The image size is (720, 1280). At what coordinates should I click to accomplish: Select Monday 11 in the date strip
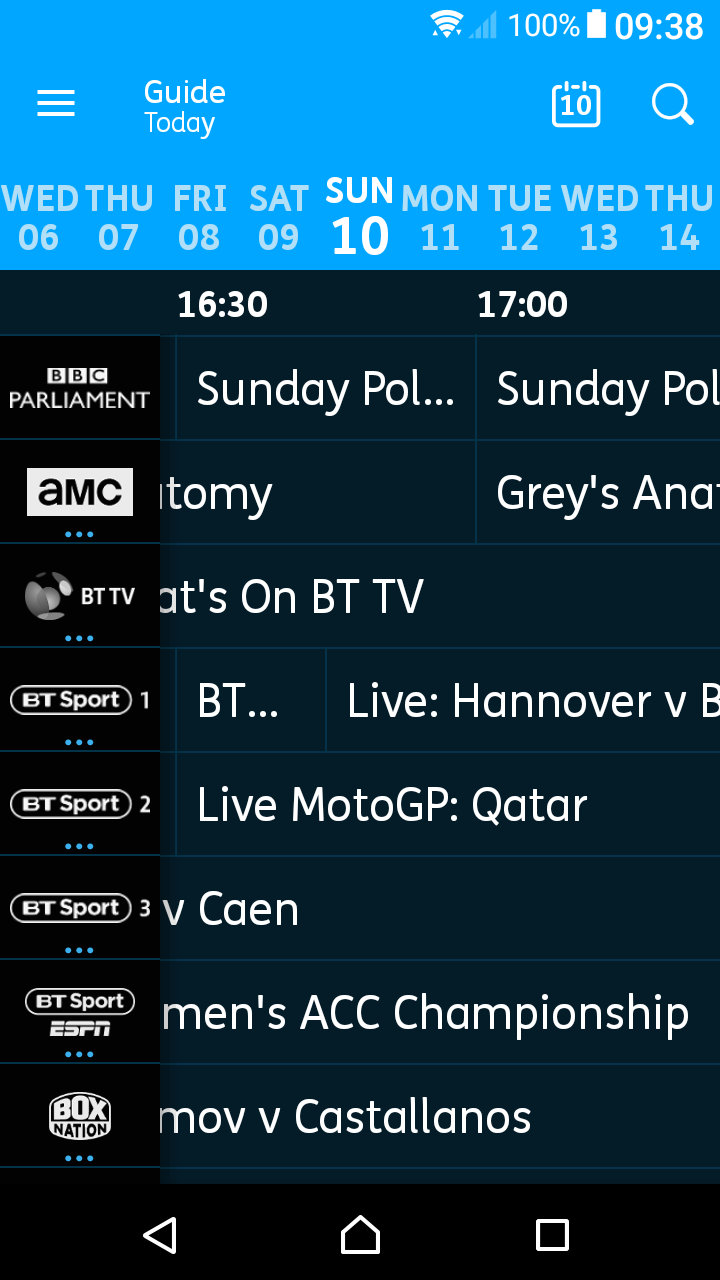[440, 218]
